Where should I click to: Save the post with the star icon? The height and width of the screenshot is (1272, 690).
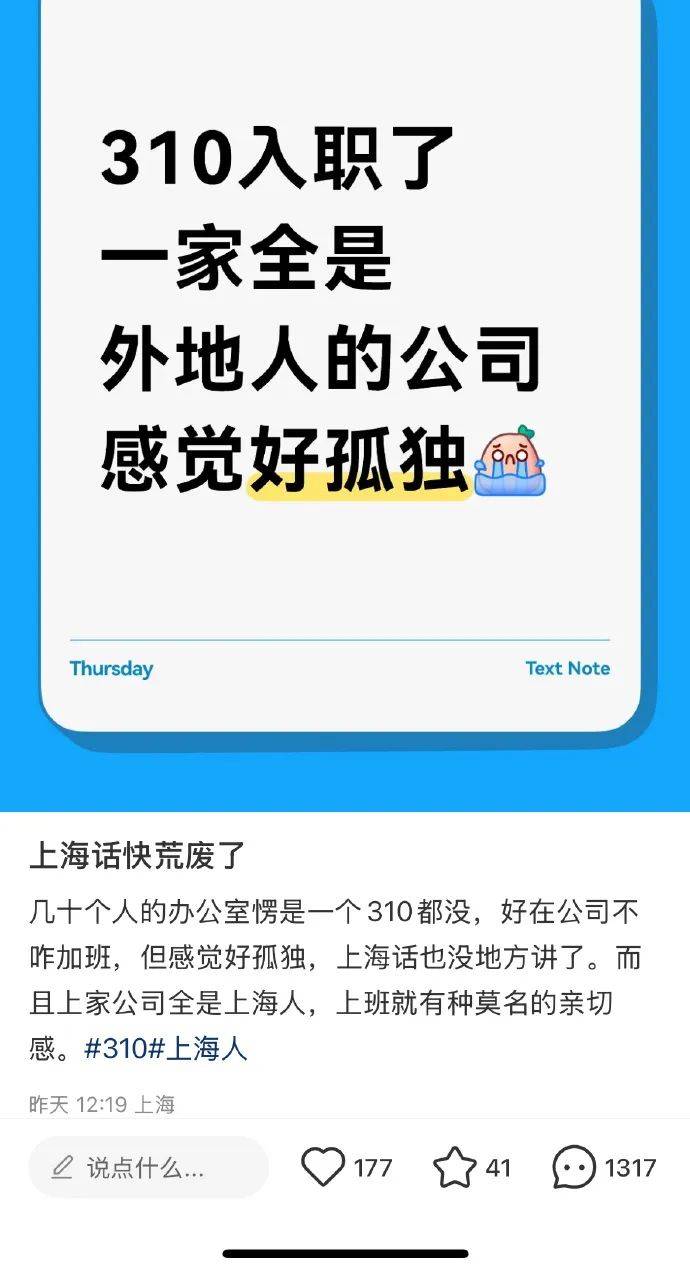point(455,1167)
